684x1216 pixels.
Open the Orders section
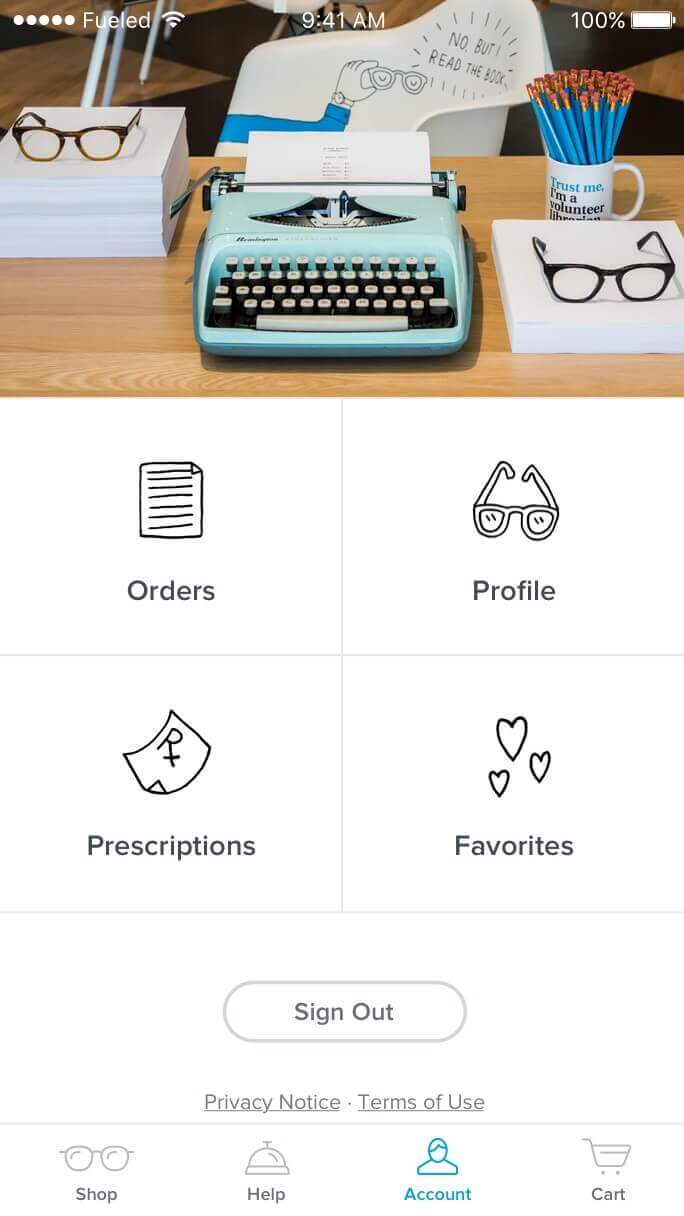click(171, 528)
